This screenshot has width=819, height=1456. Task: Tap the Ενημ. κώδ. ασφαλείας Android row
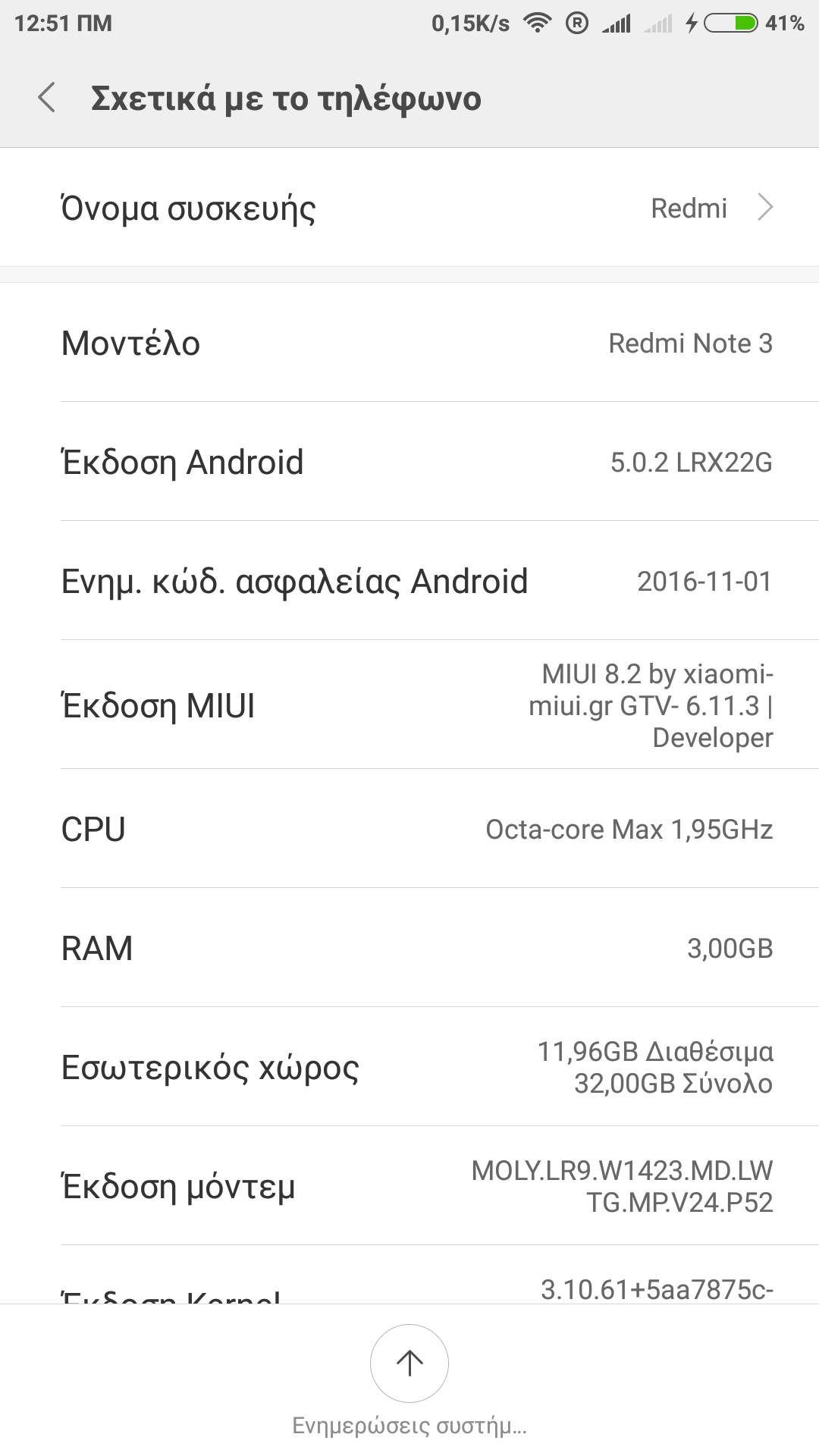(409, 581)
